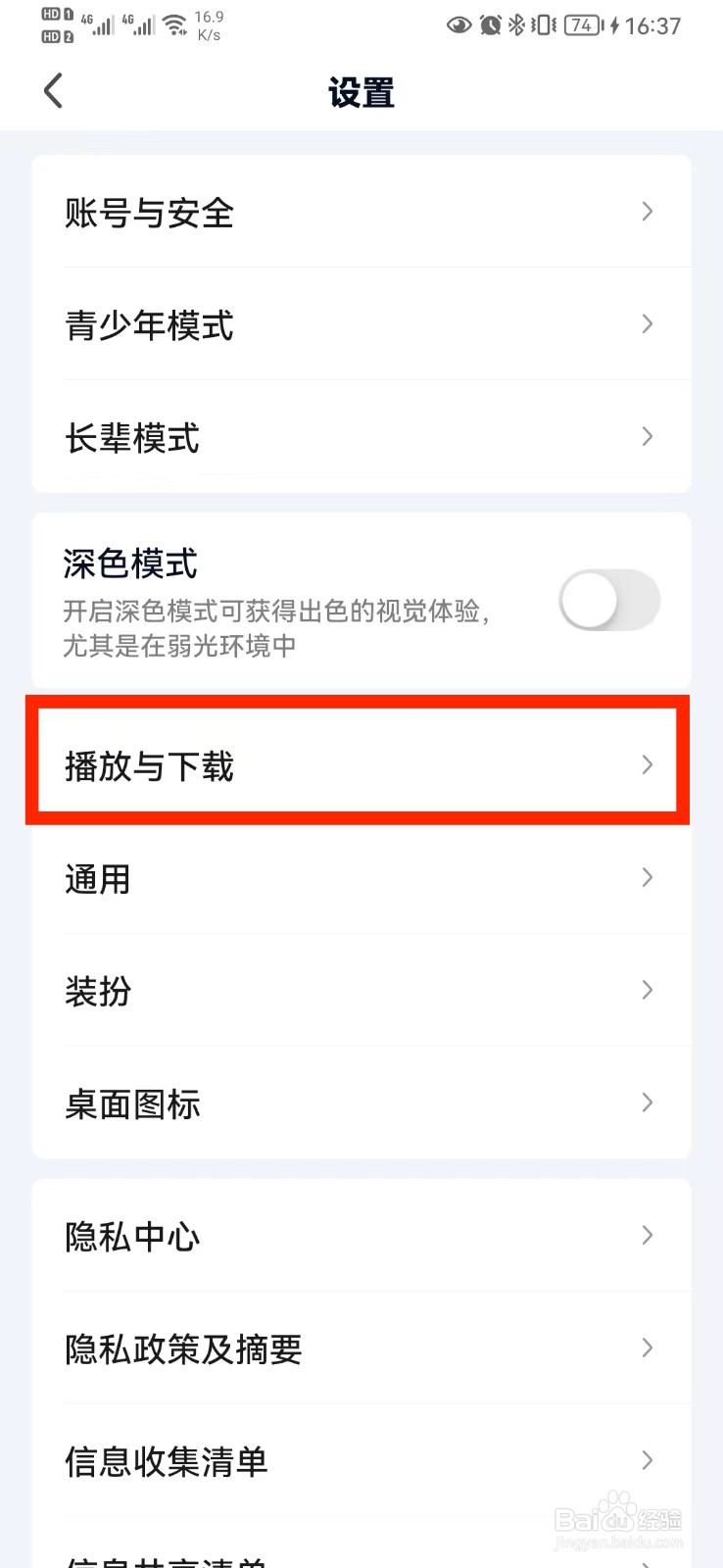
Task: Open the 桌面图标 desktop icon settings
Action: pos(361,1103)
